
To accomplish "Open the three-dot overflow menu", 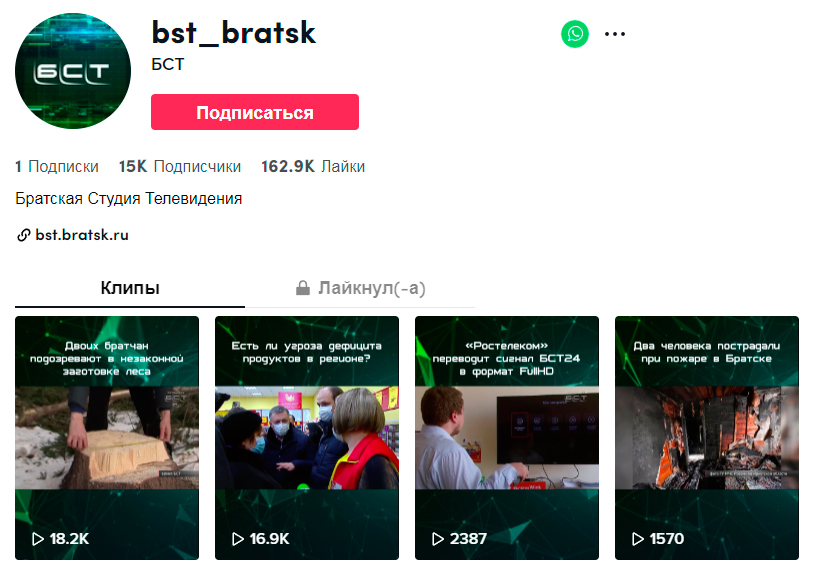I will click(615, 34).
